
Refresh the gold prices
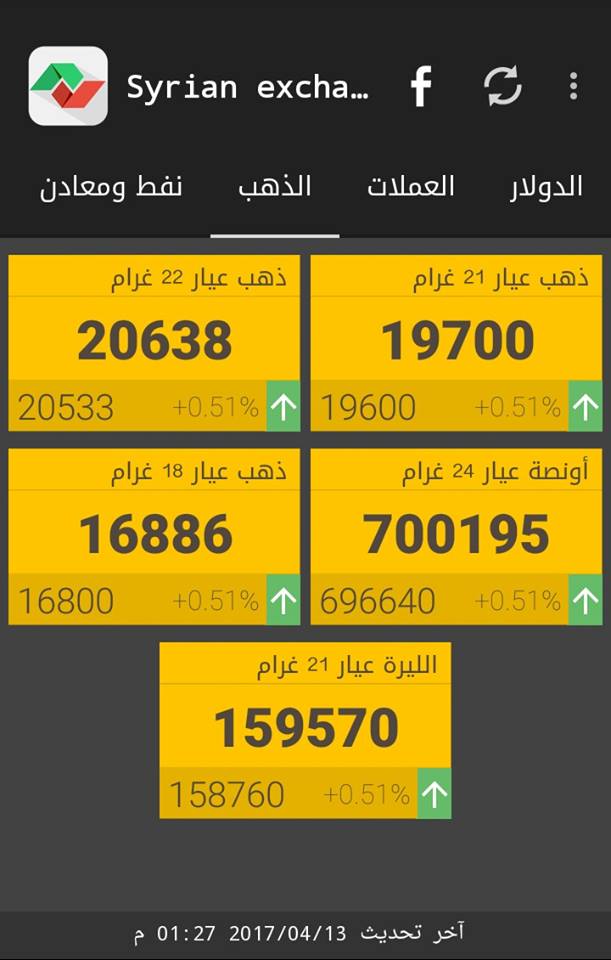(503, 87)
